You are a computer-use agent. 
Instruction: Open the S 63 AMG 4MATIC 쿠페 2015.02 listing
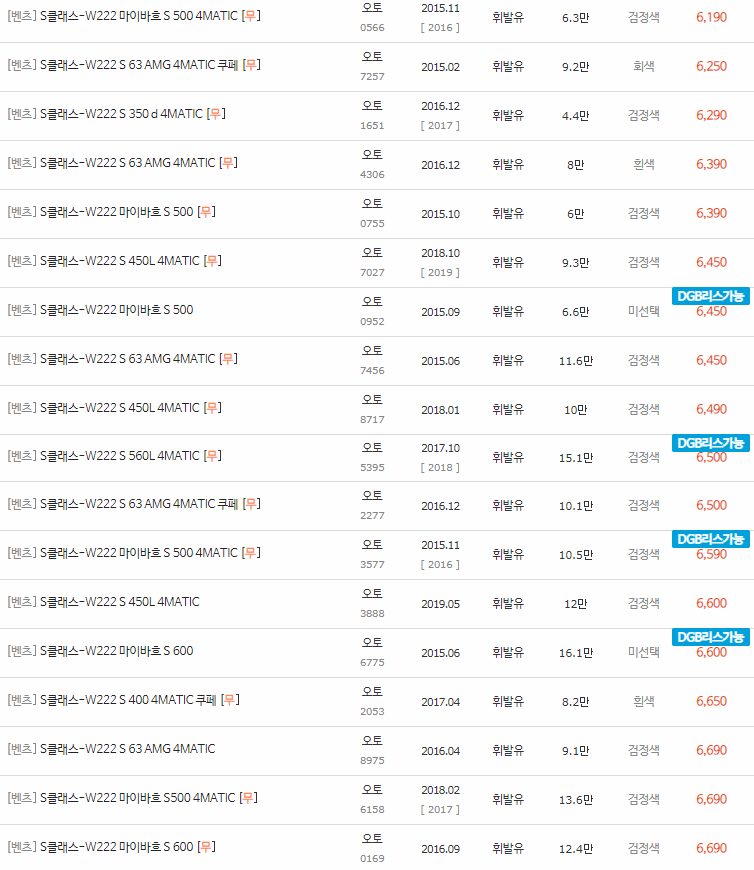pyautogui.click(x=130, y=66)
